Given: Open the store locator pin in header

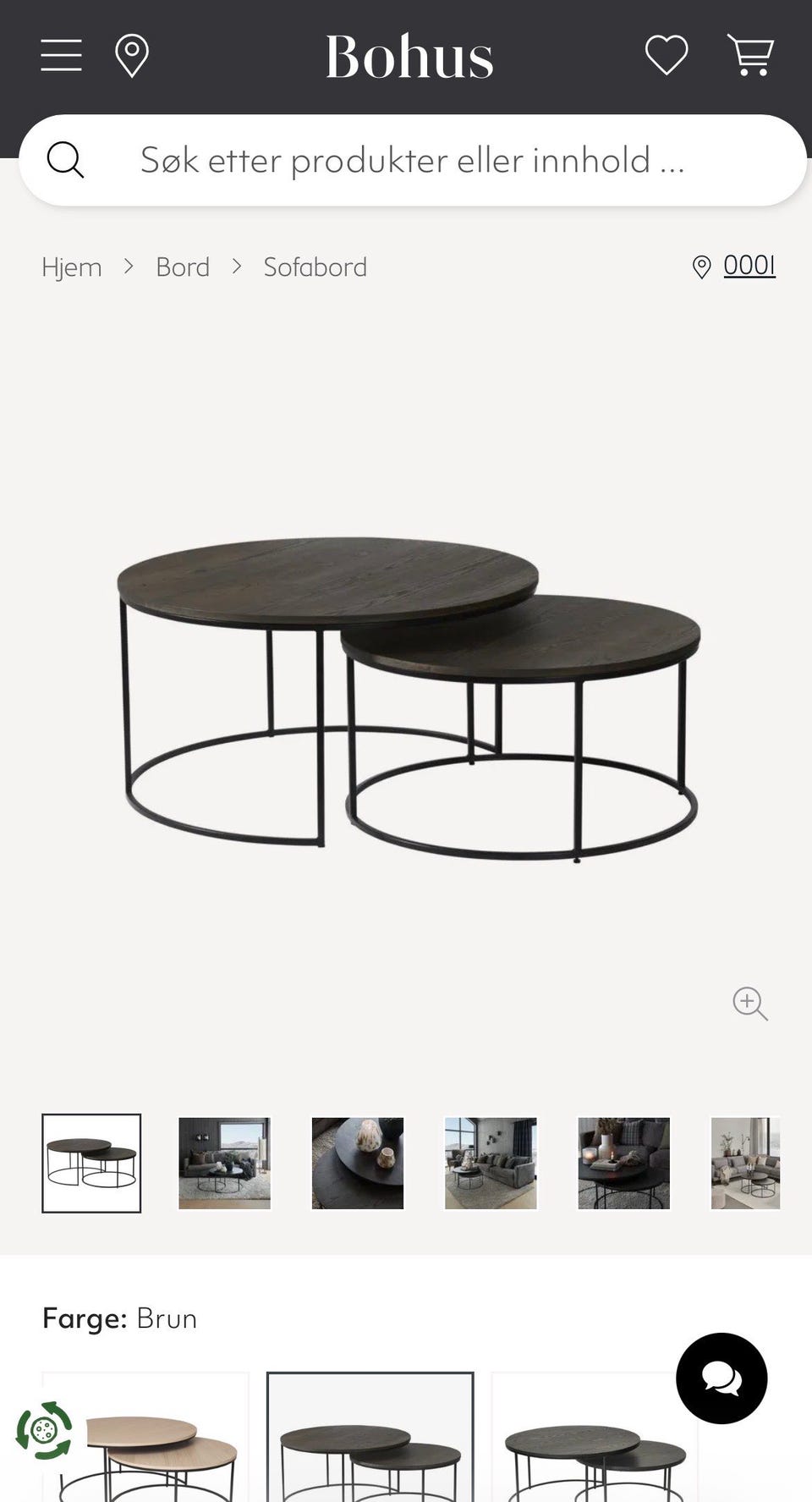Looking at the screenshot, I should (132, 56).
